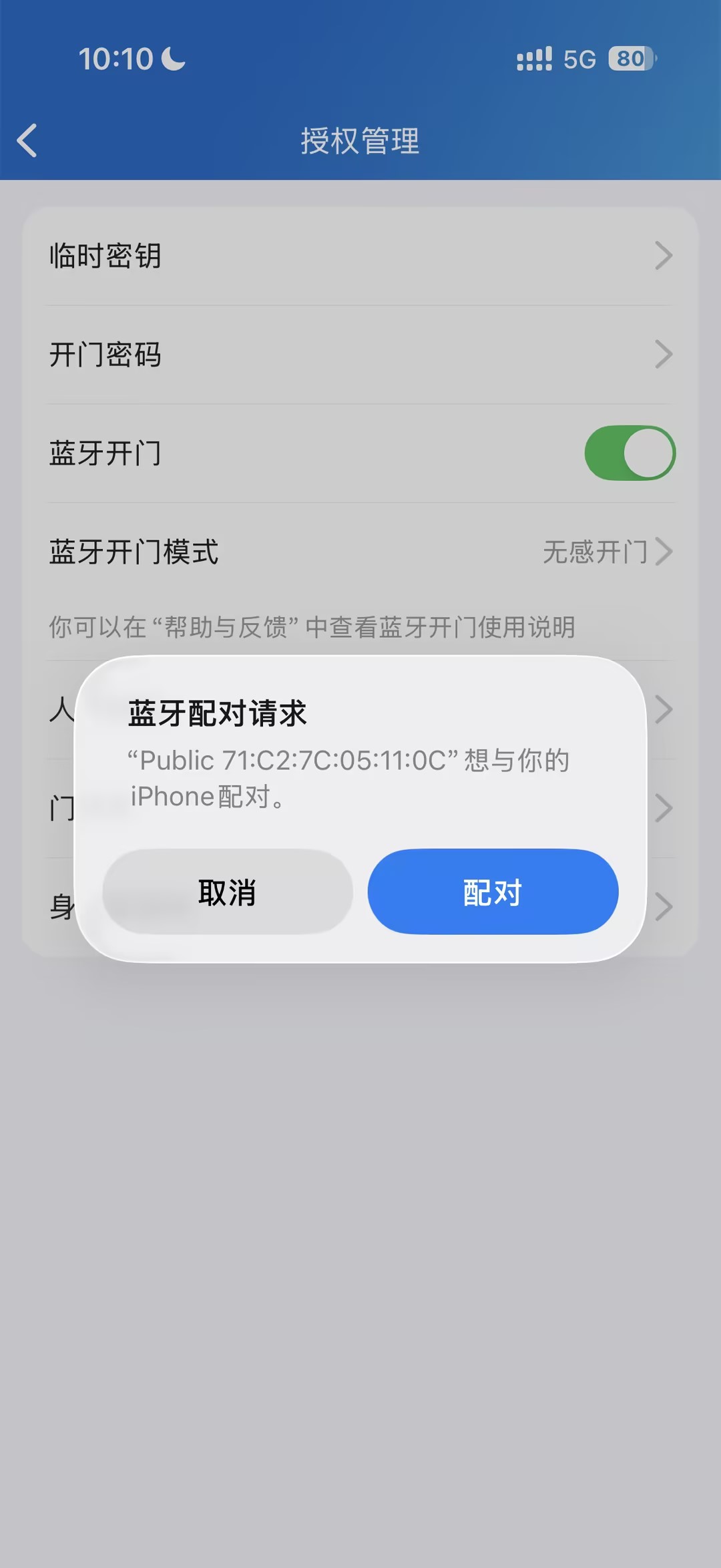The width and height of the screenshot is (721, 1568).
Task: Dismiss the Bluetooth request with 取消
Action: pos(228,892)
